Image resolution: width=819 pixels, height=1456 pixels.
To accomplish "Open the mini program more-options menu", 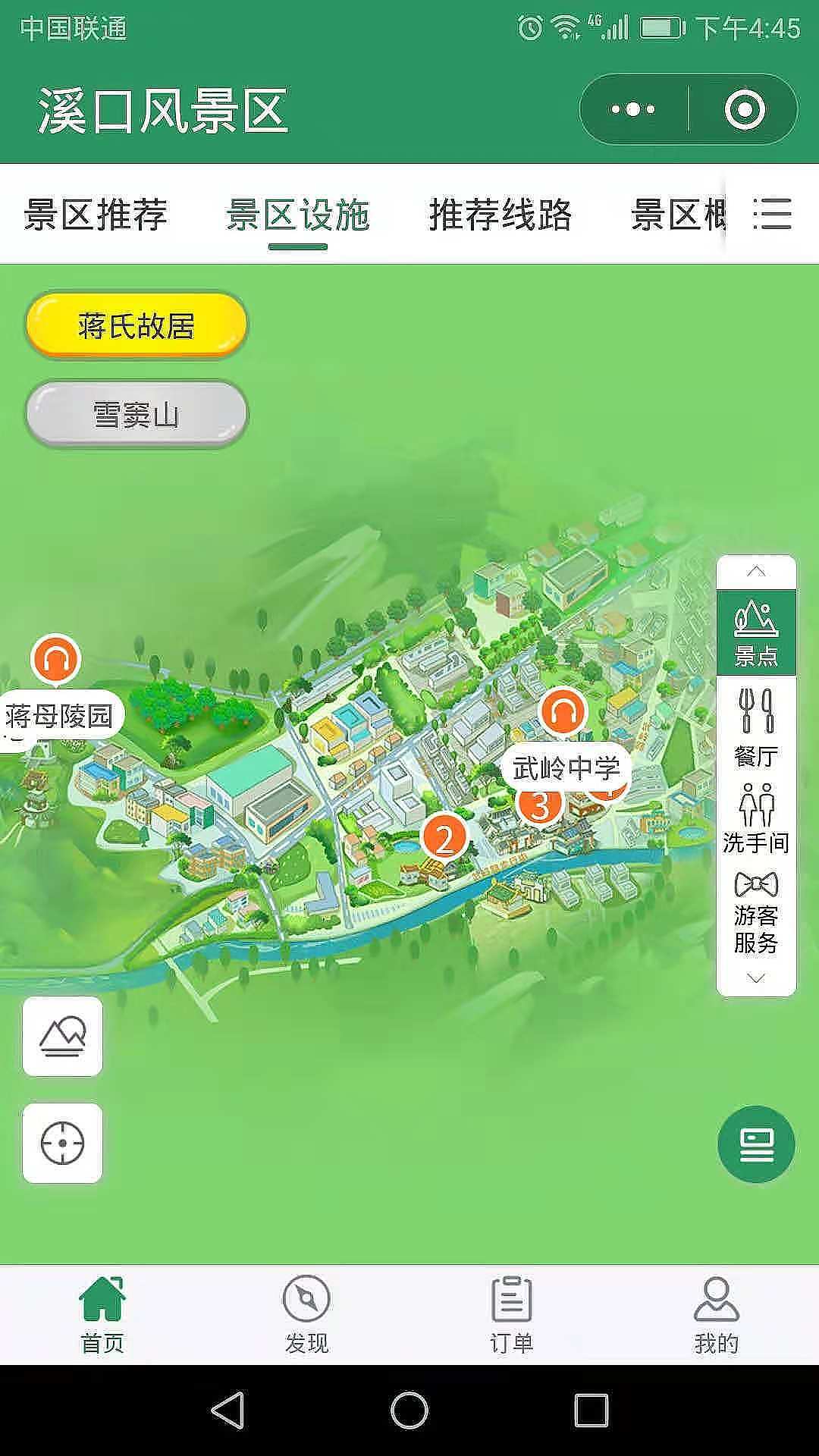I will pyautogui.click(x=633, y=109).
